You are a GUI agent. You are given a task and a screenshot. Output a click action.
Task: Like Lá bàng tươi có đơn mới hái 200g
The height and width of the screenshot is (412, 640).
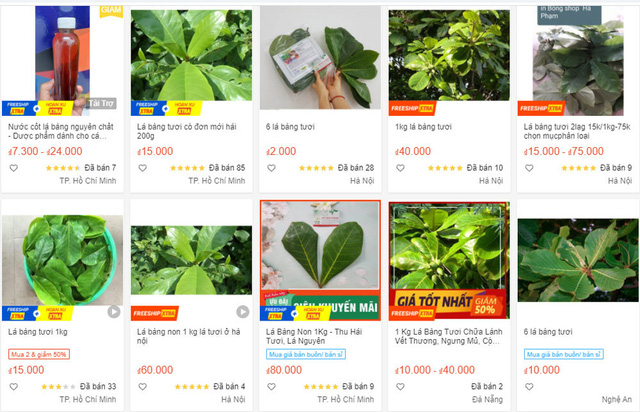coord(142,168)
